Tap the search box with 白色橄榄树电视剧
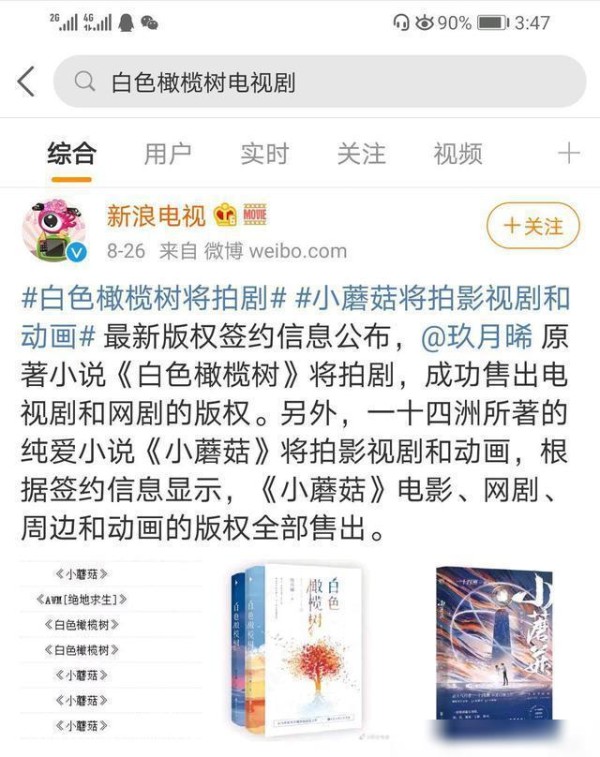The width and height of the screenshot is (600, 757). [320, 81]
